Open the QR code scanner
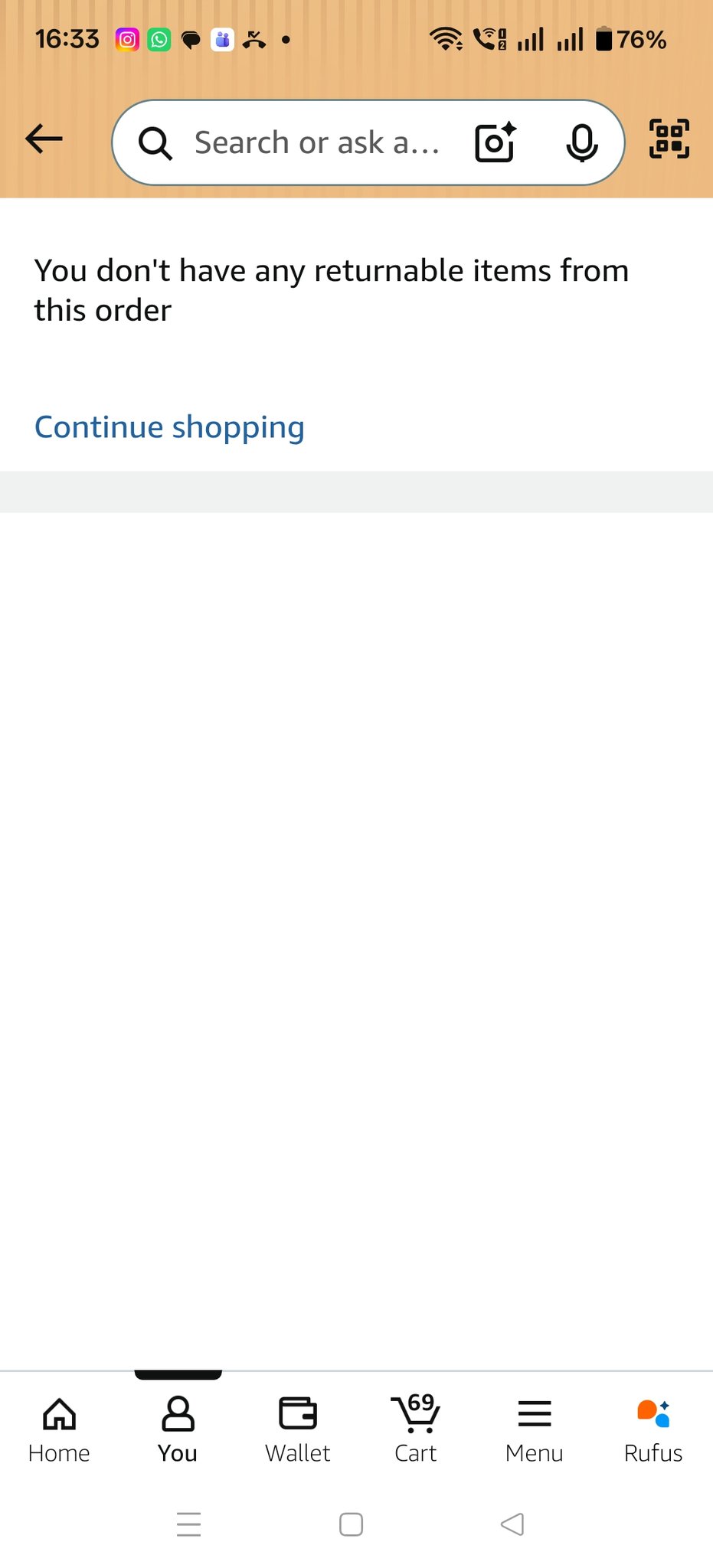Image resolution: width=713 pixels, height=1568 pixels. pyautogui.click(x=669, y=139)
